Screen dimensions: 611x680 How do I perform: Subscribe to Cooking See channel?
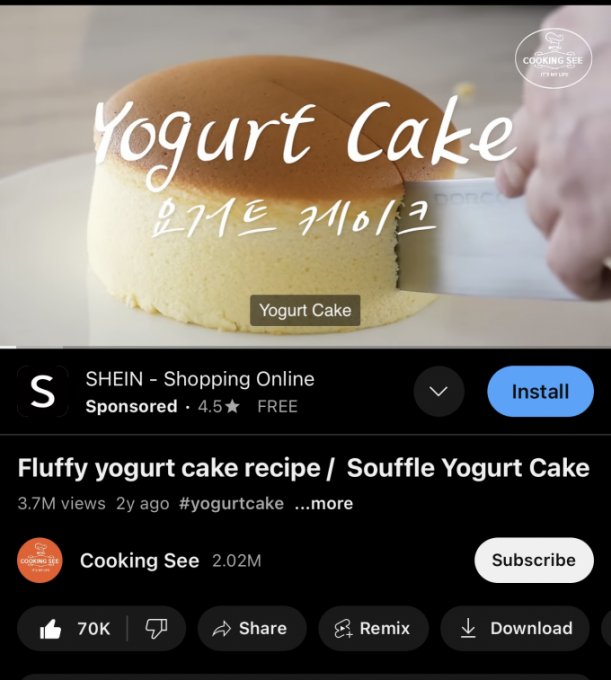pyautogui.click(x=533, y=560)
